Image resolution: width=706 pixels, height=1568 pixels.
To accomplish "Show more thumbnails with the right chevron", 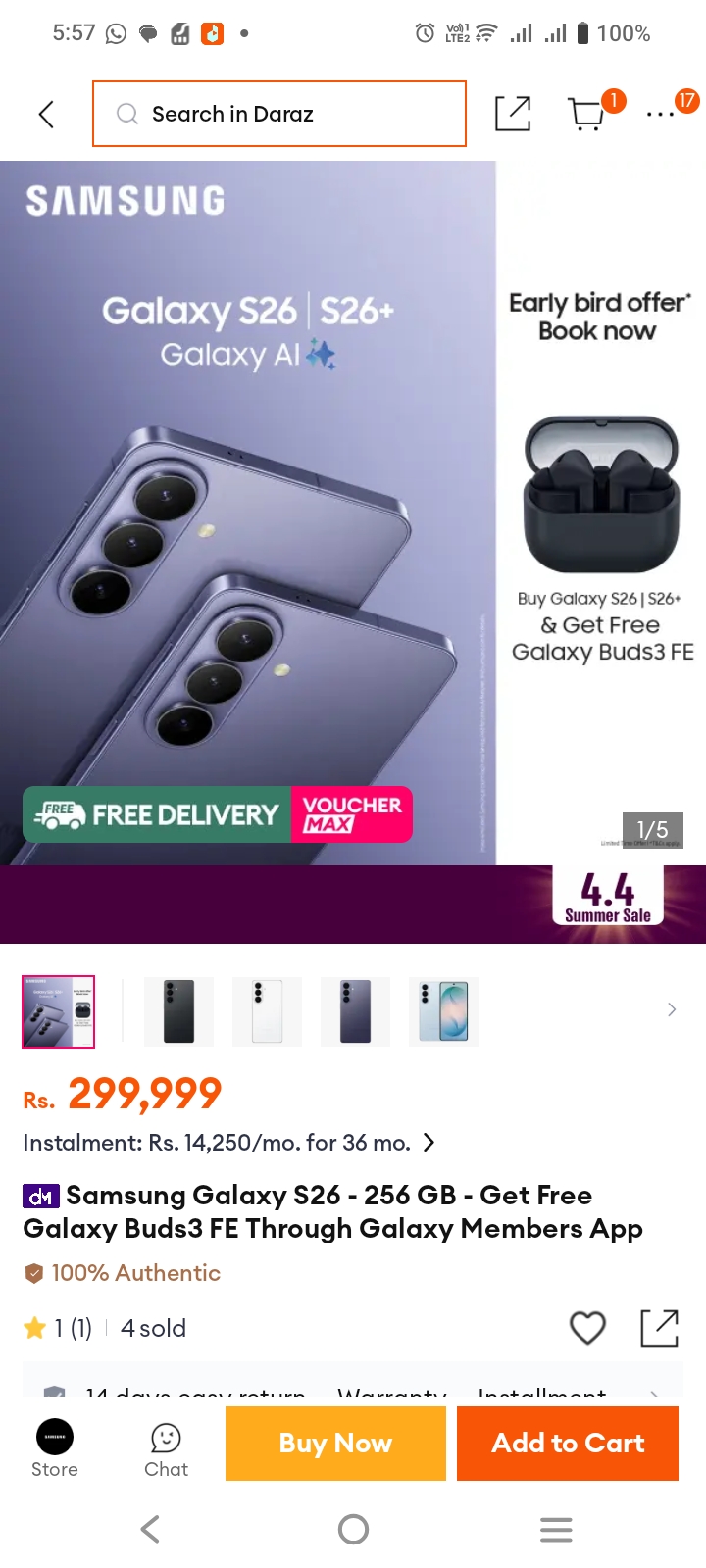I will [672, 1009].
